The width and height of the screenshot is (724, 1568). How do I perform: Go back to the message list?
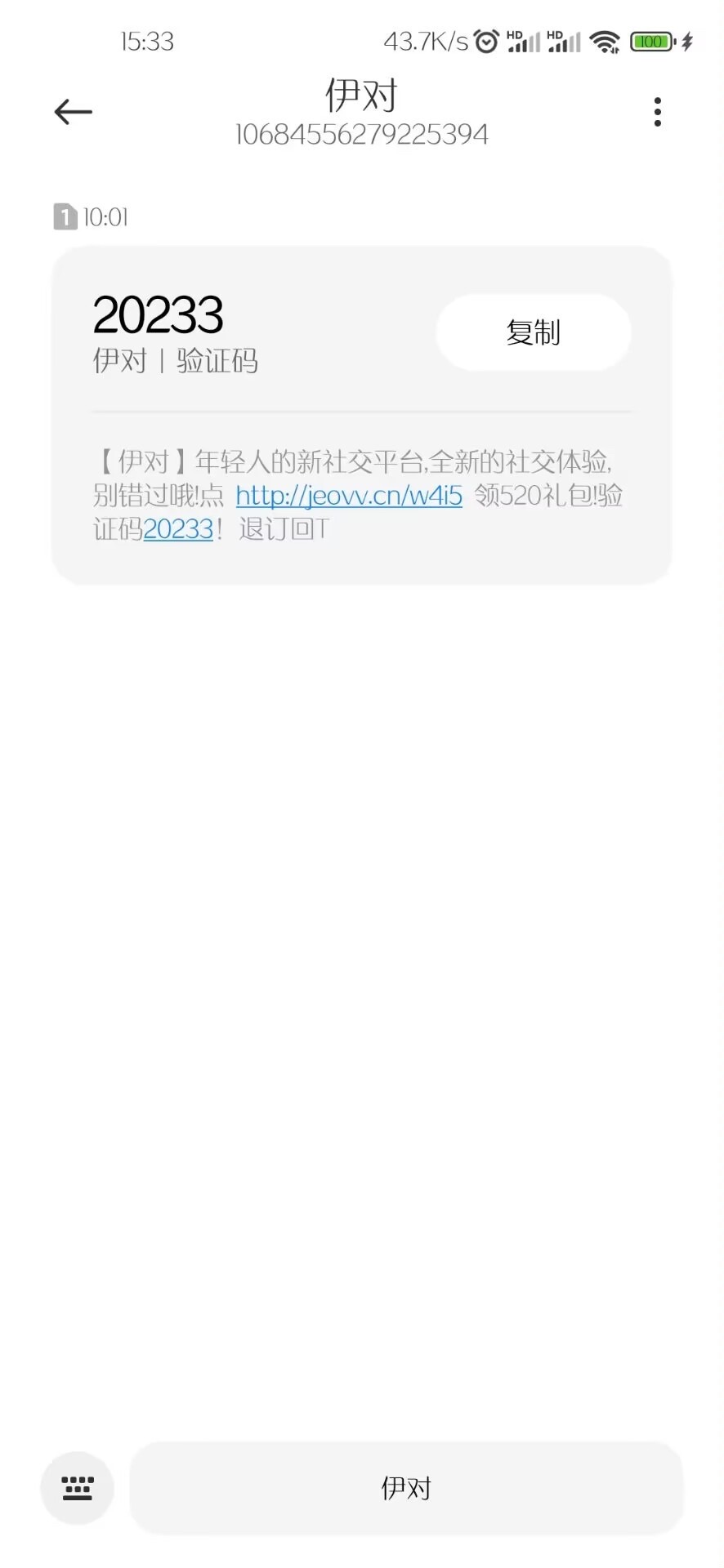(x=74, y=112)
